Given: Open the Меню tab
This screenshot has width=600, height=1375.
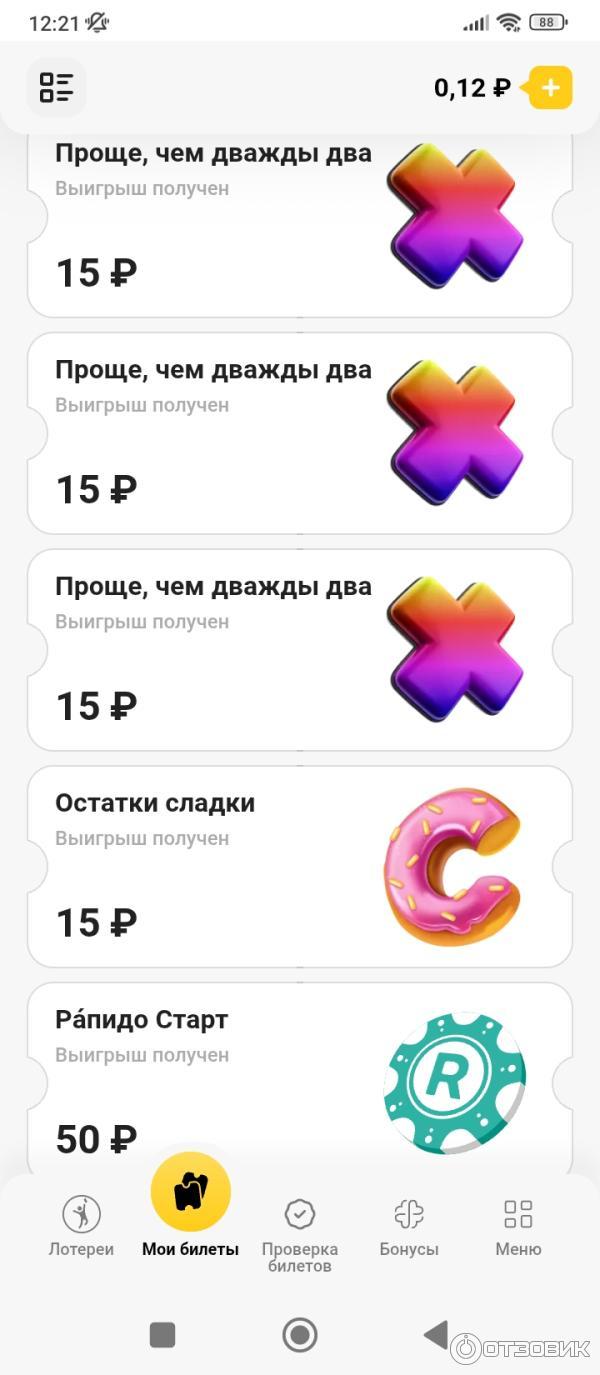Looking at the screenshot, I should coord(518,1226).
